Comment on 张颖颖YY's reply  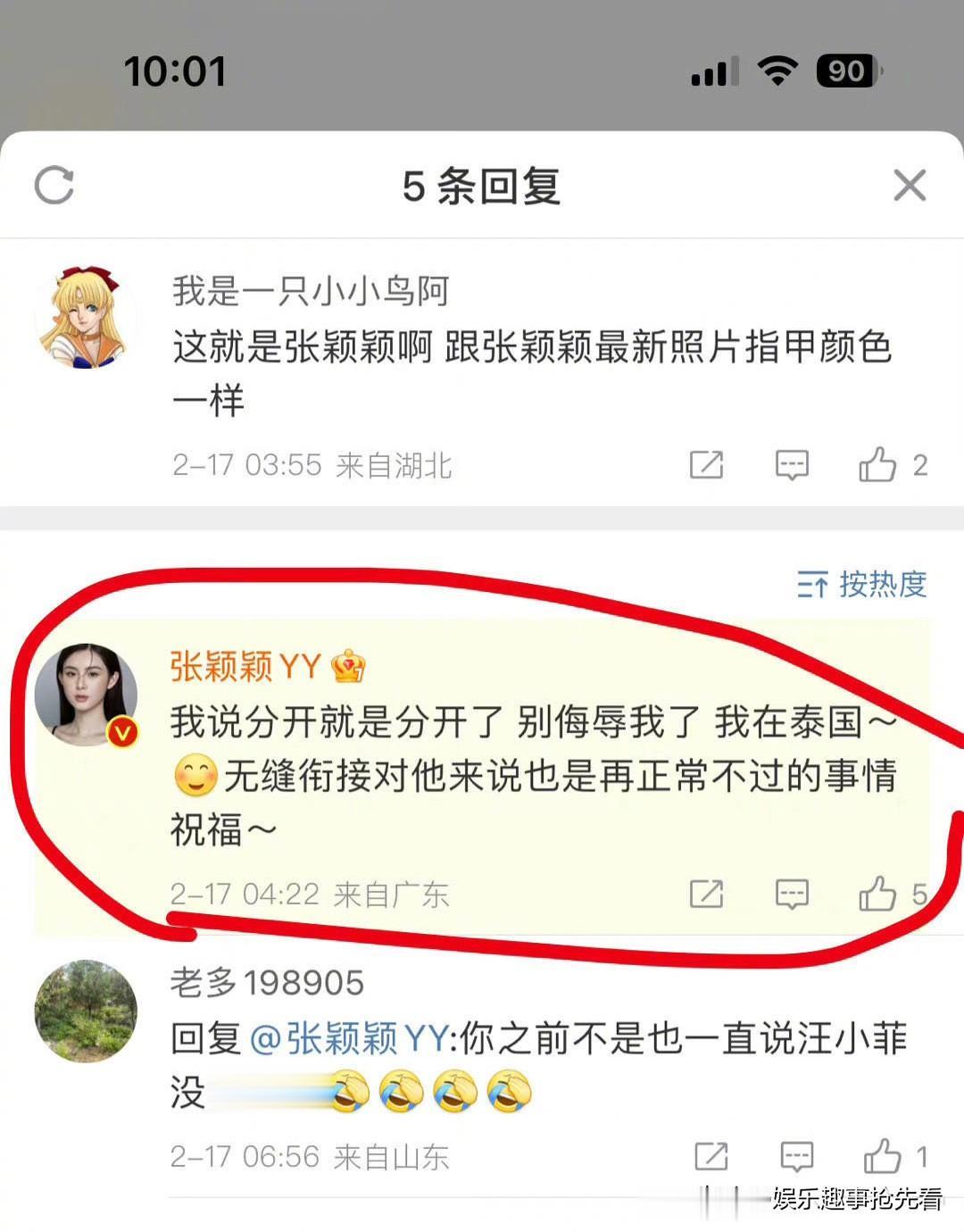click(x=792, y=894)
